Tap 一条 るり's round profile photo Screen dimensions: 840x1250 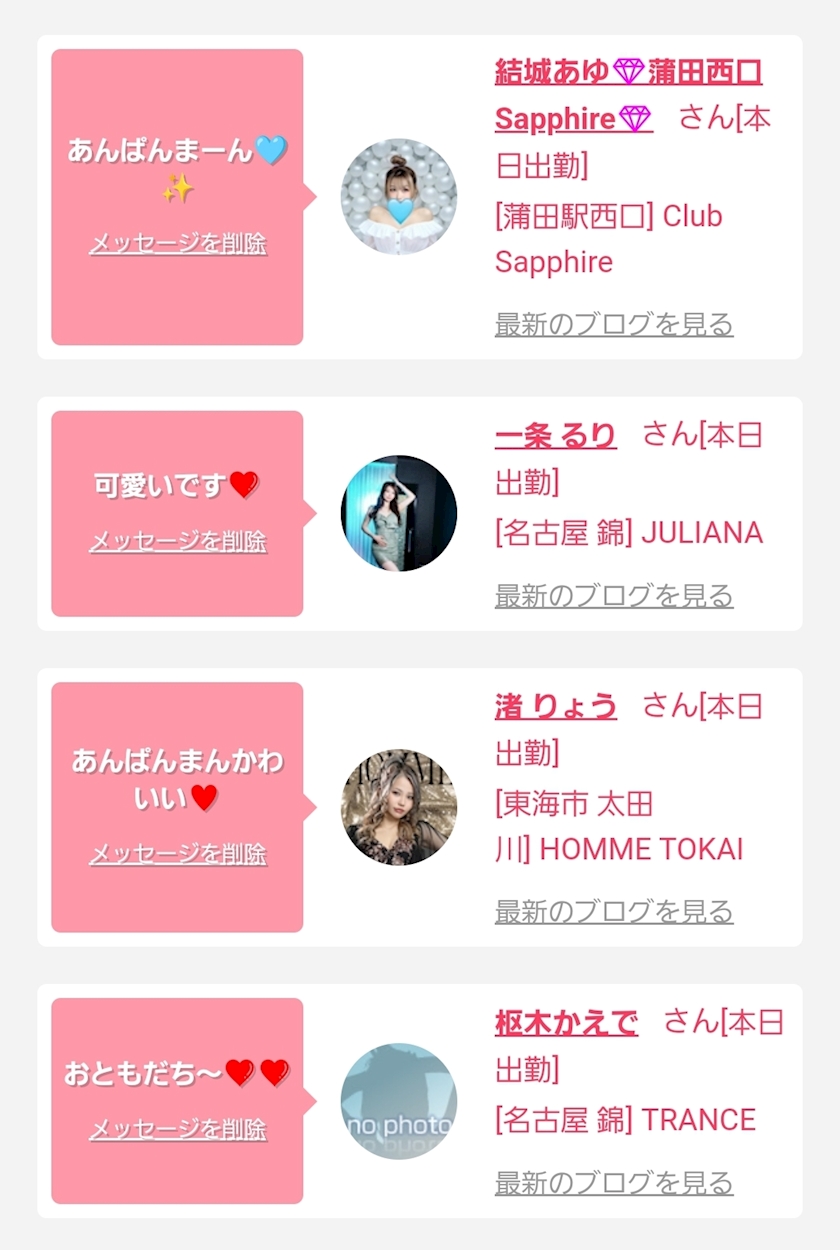click(x=399, y=513)
